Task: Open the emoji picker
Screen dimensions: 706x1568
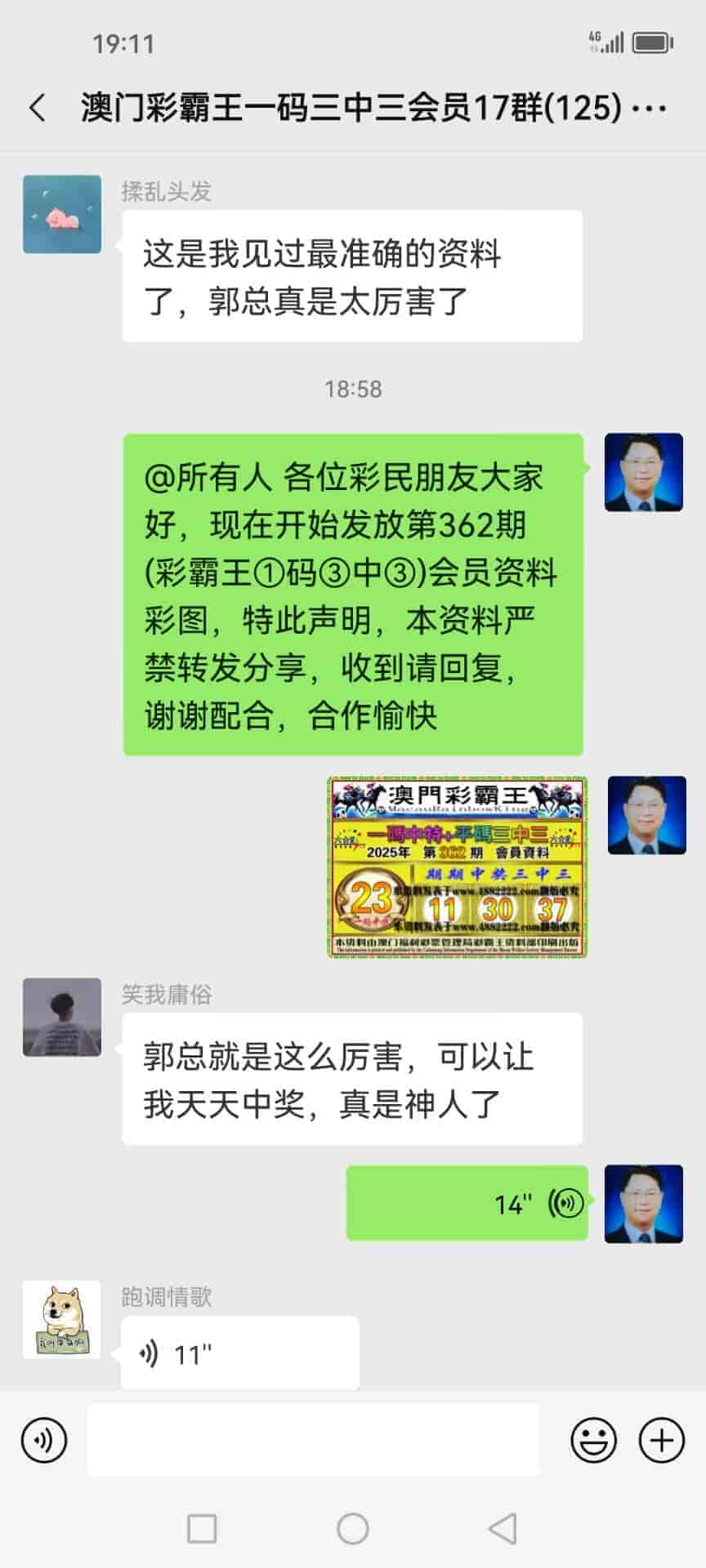Action: 593,1441
